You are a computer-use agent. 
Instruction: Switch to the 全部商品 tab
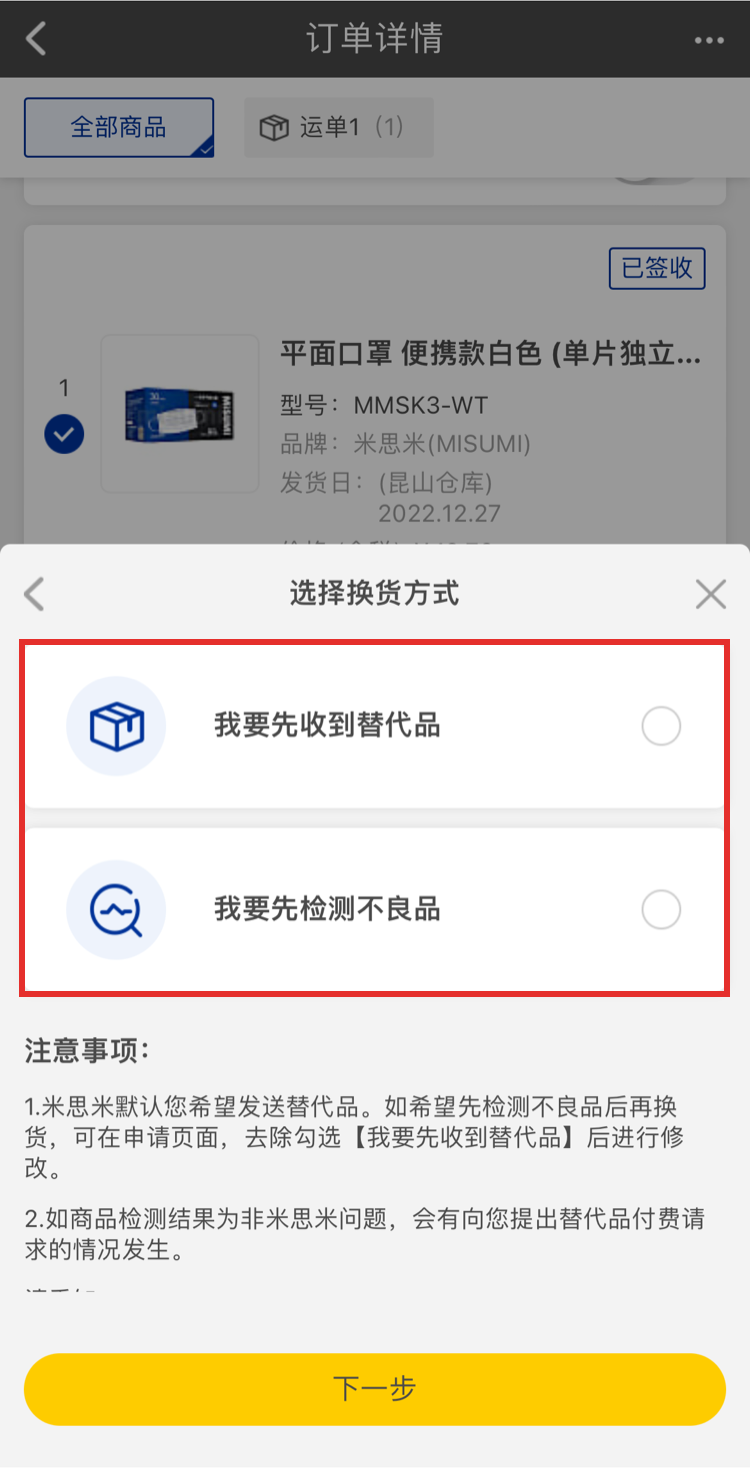coord(119,128)
